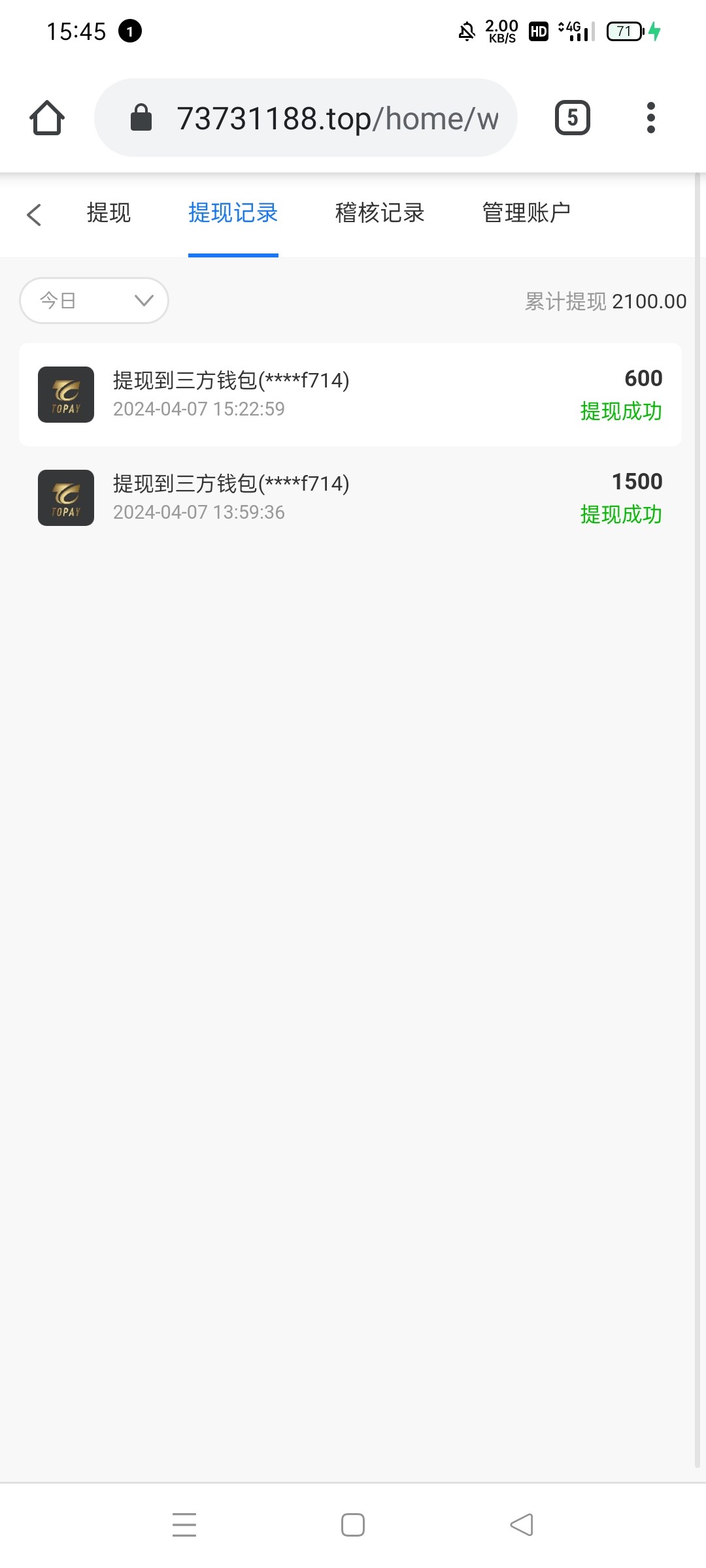Switch to the 提现 tab
Screen dimensions: 706x1568
(109, 213)
